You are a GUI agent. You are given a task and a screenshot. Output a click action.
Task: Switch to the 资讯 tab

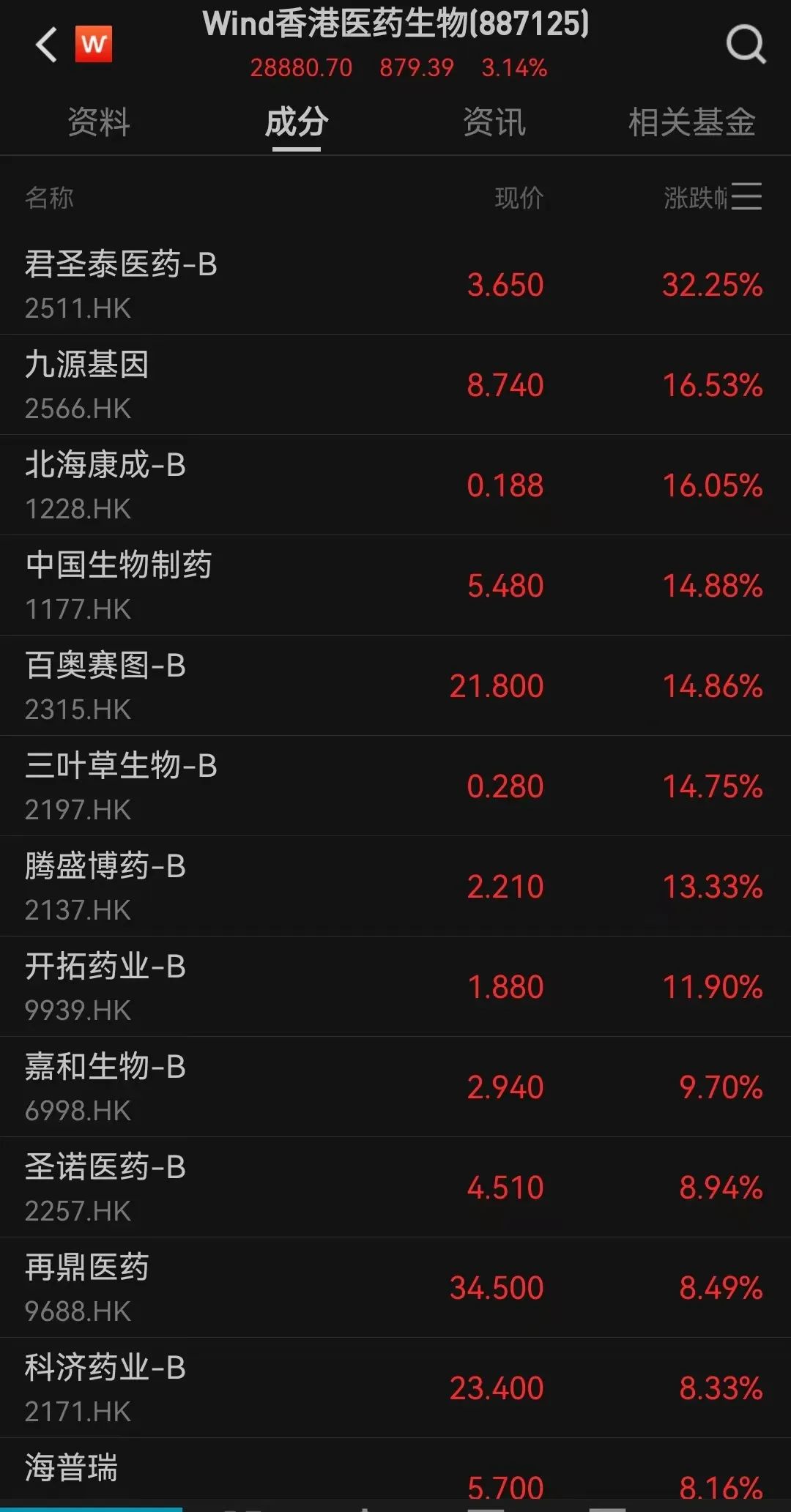(x=494, y=122)
